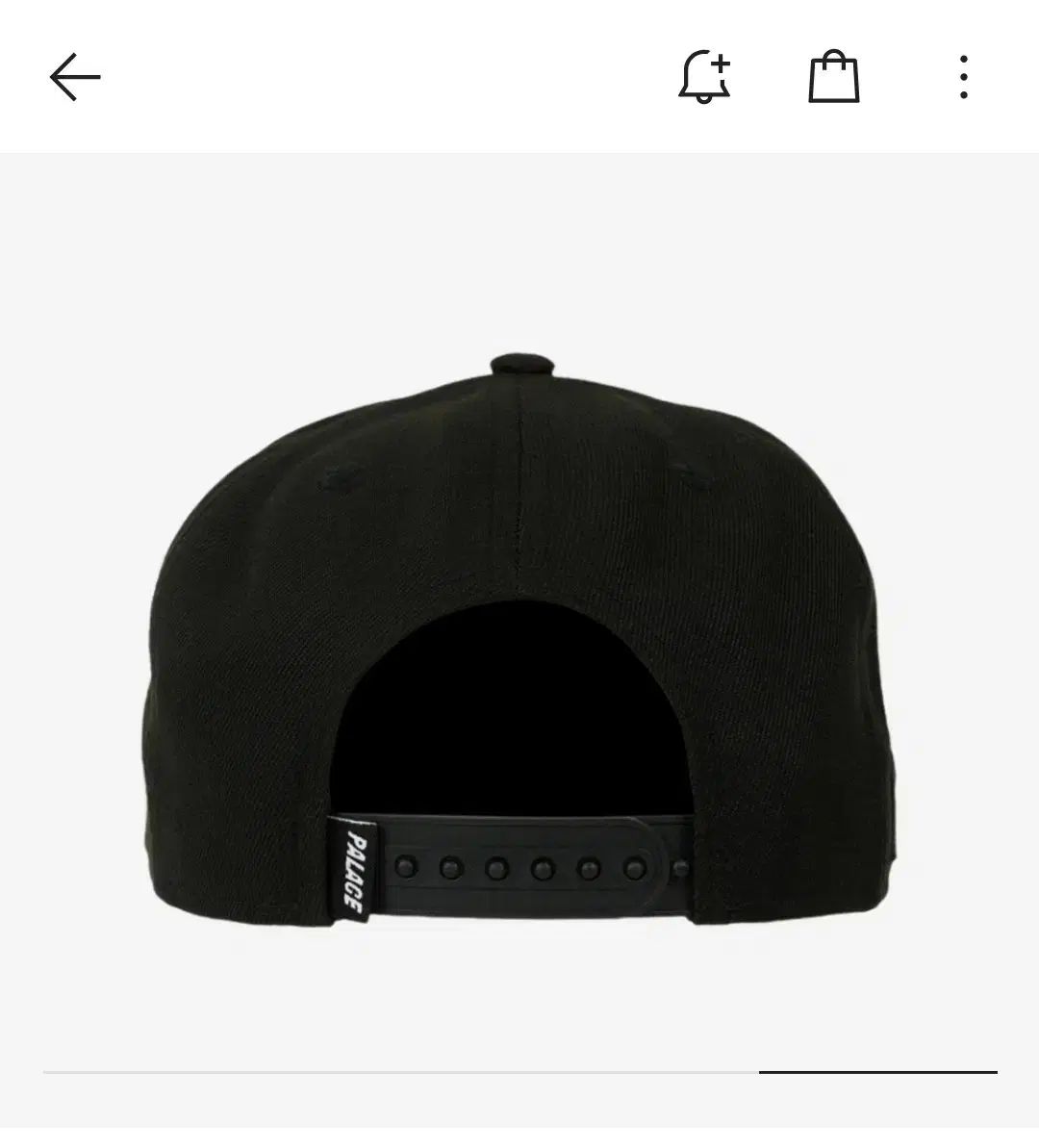
Task: Open the three-dot overflow menu
Action: tap(963, 77)
